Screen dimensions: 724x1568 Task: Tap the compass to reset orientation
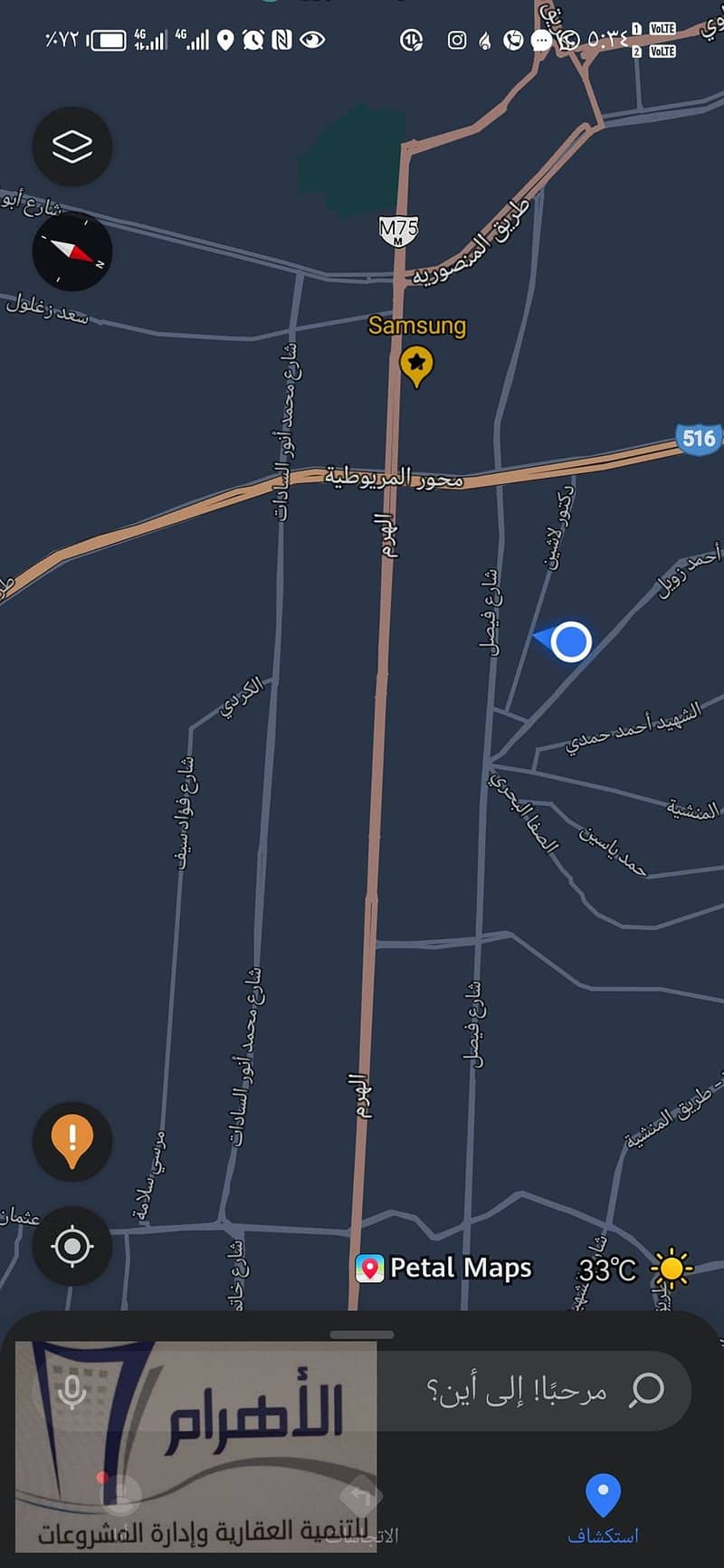coord(72,252)
